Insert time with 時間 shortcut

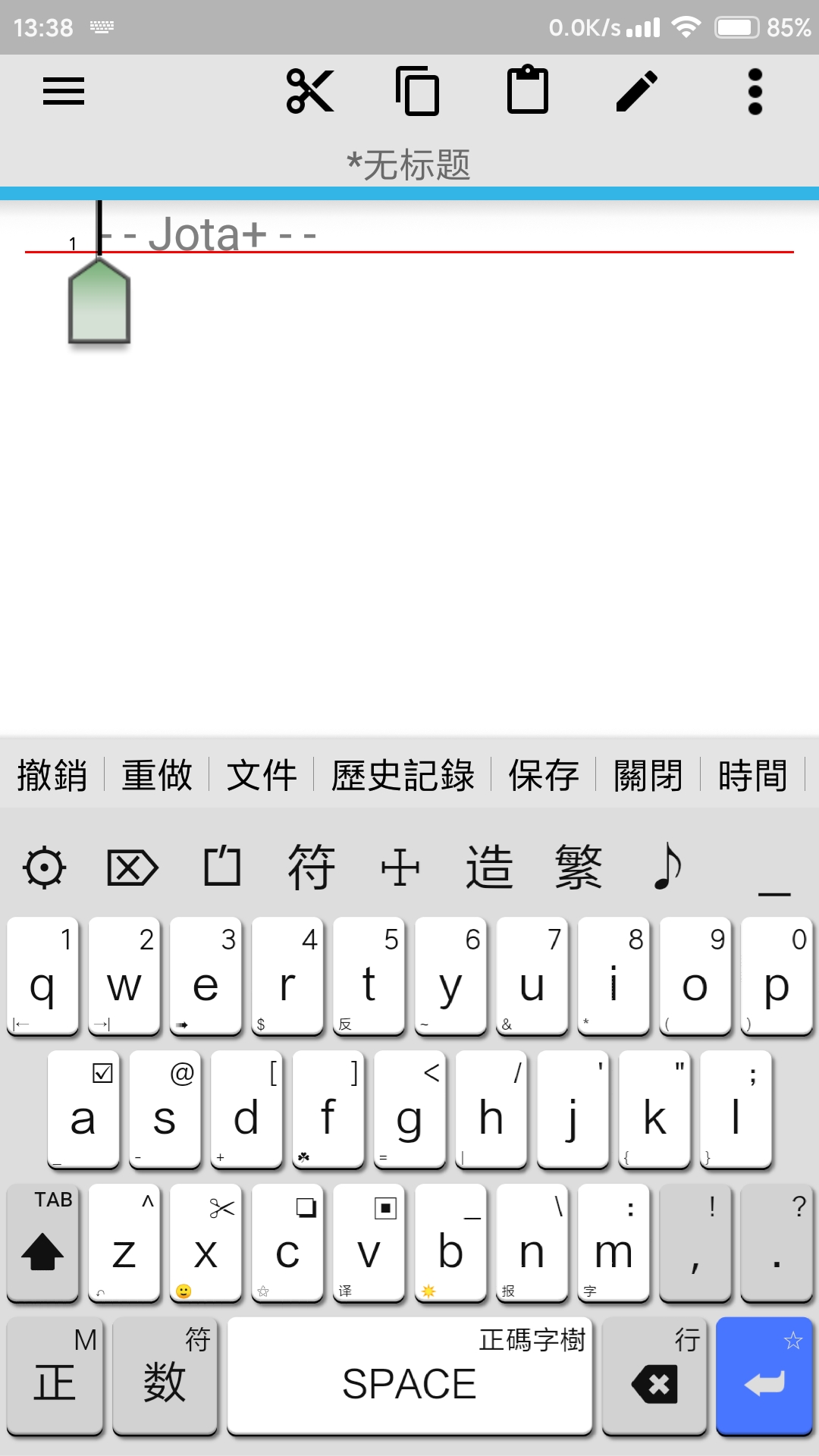pos(753,775)
